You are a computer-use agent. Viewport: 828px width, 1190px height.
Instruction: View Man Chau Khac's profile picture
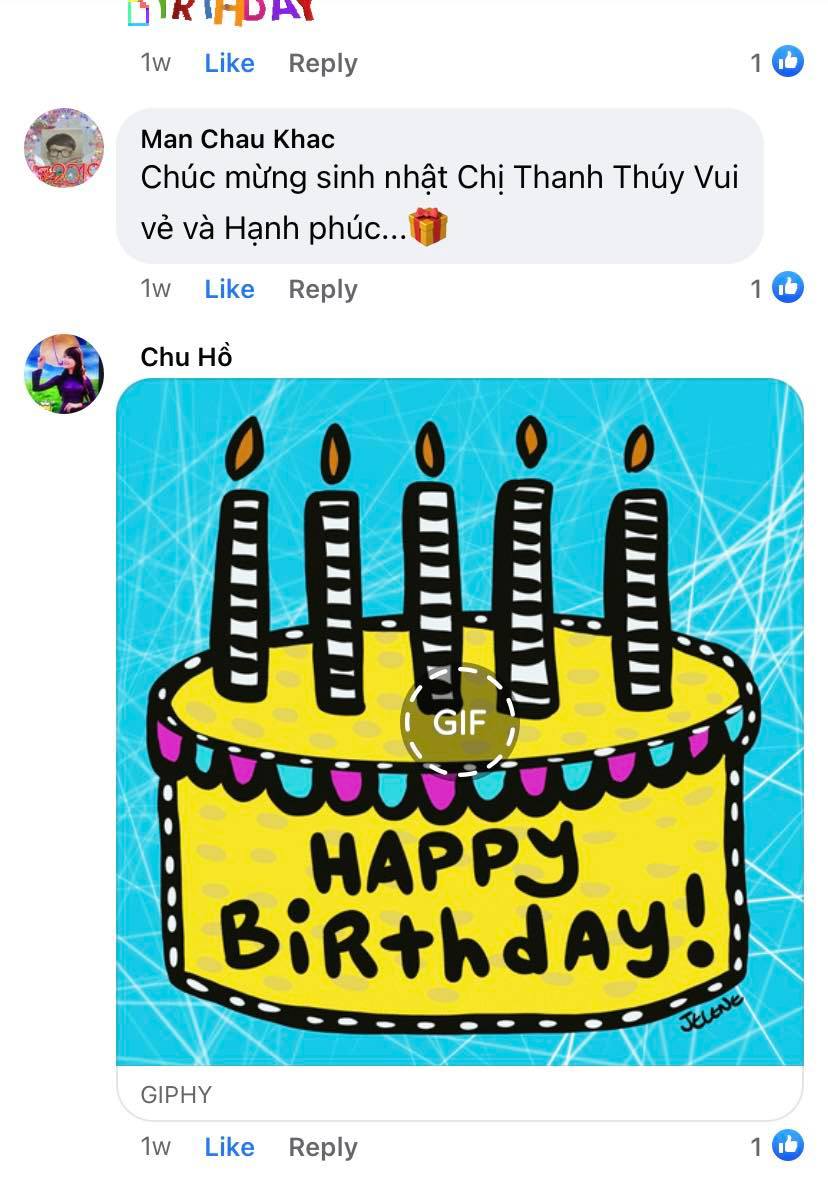click(x=64, y=148)
